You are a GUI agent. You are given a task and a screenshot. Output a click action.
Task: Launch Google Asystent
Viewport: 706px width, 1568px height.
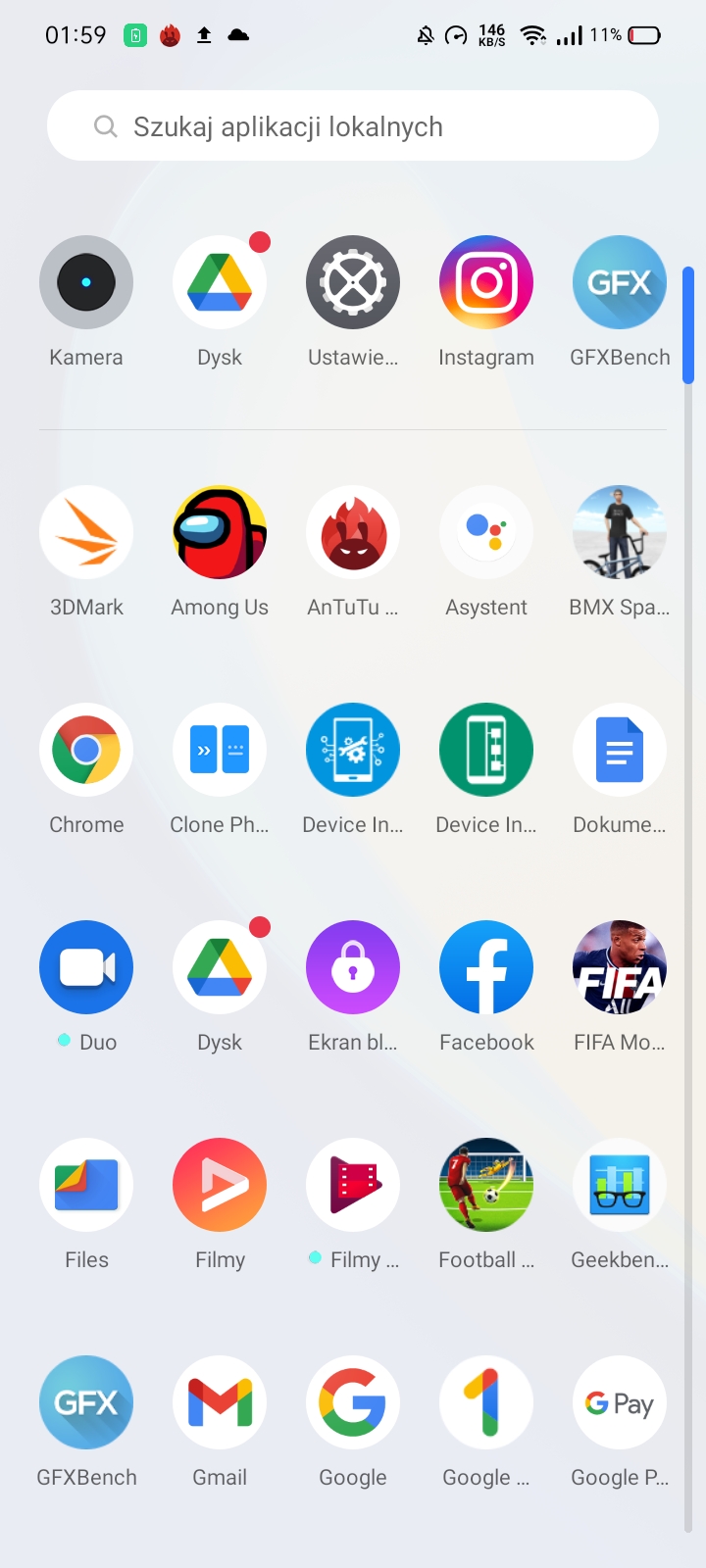486,532
